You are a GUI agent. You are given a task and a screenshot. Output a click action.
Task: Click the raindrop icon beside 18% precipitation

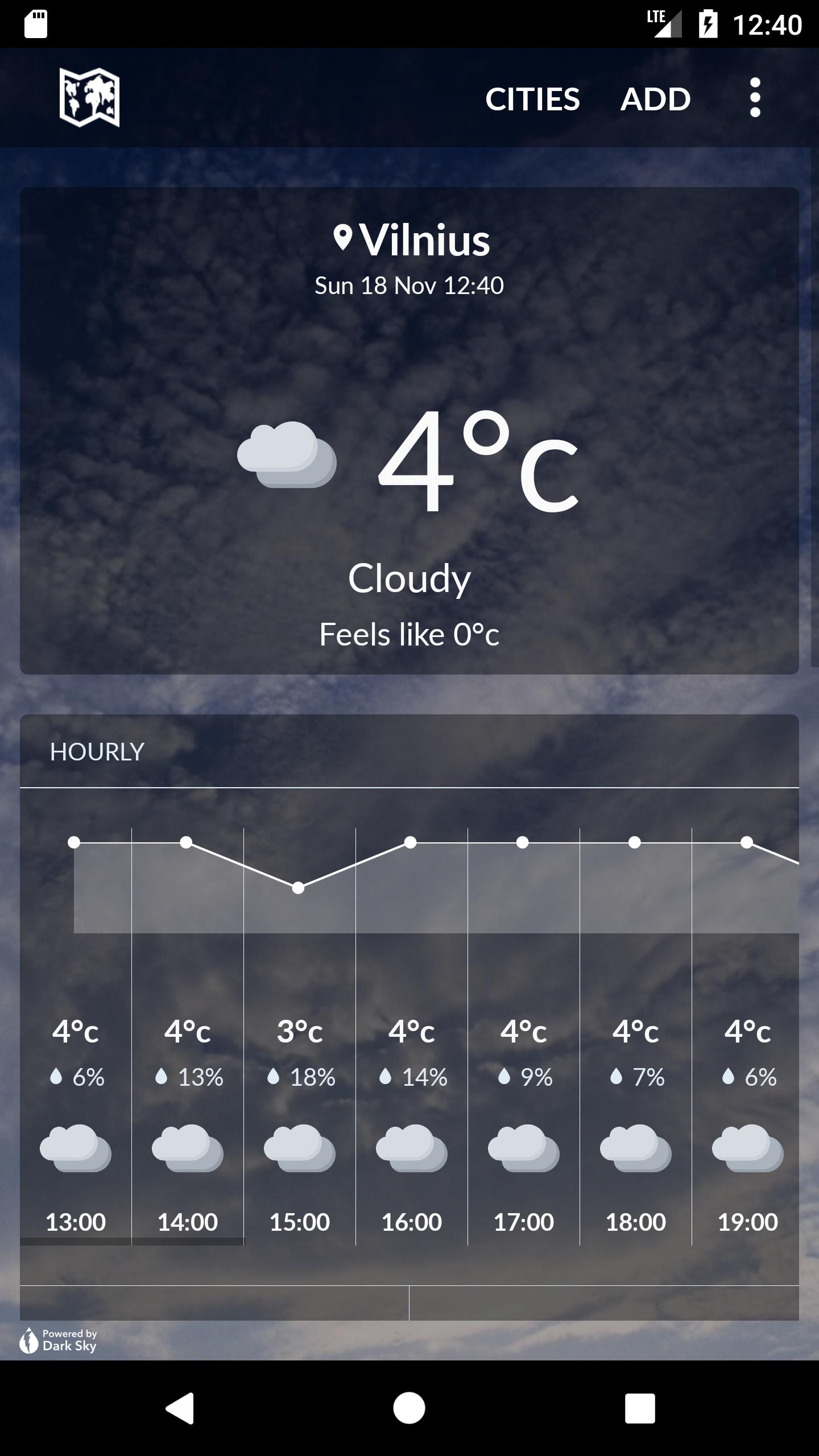[274, 1077]
